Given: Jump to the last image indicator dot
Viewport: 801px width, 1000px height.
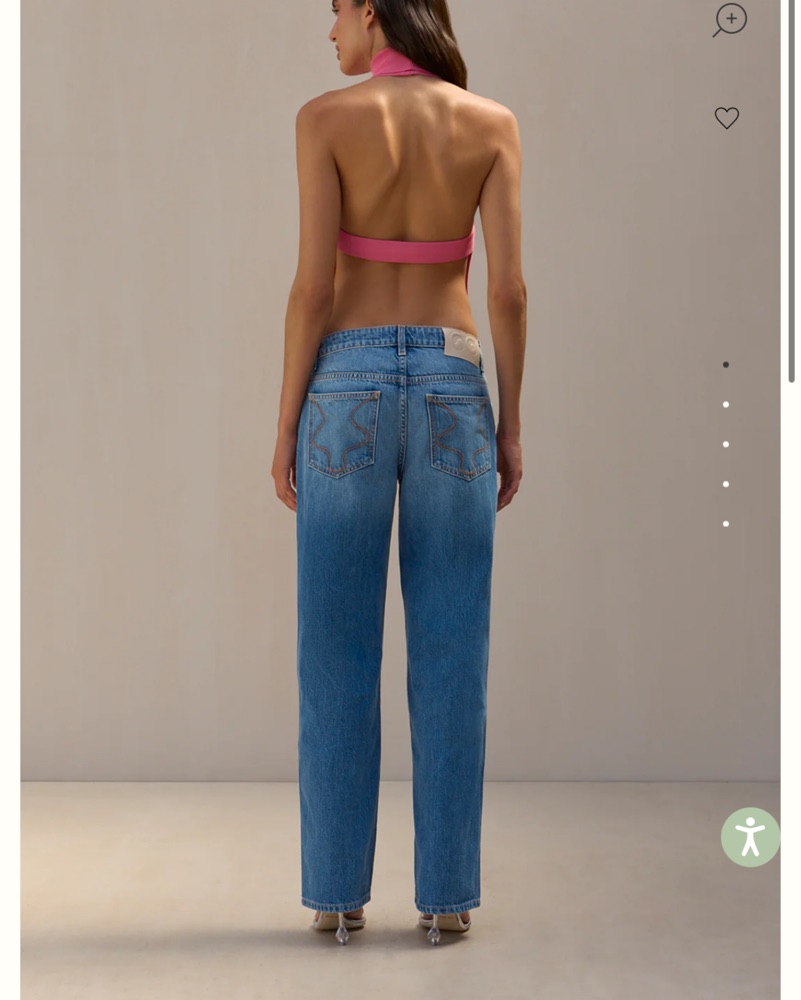Looking at the screenshot, I should pos(726,524).
